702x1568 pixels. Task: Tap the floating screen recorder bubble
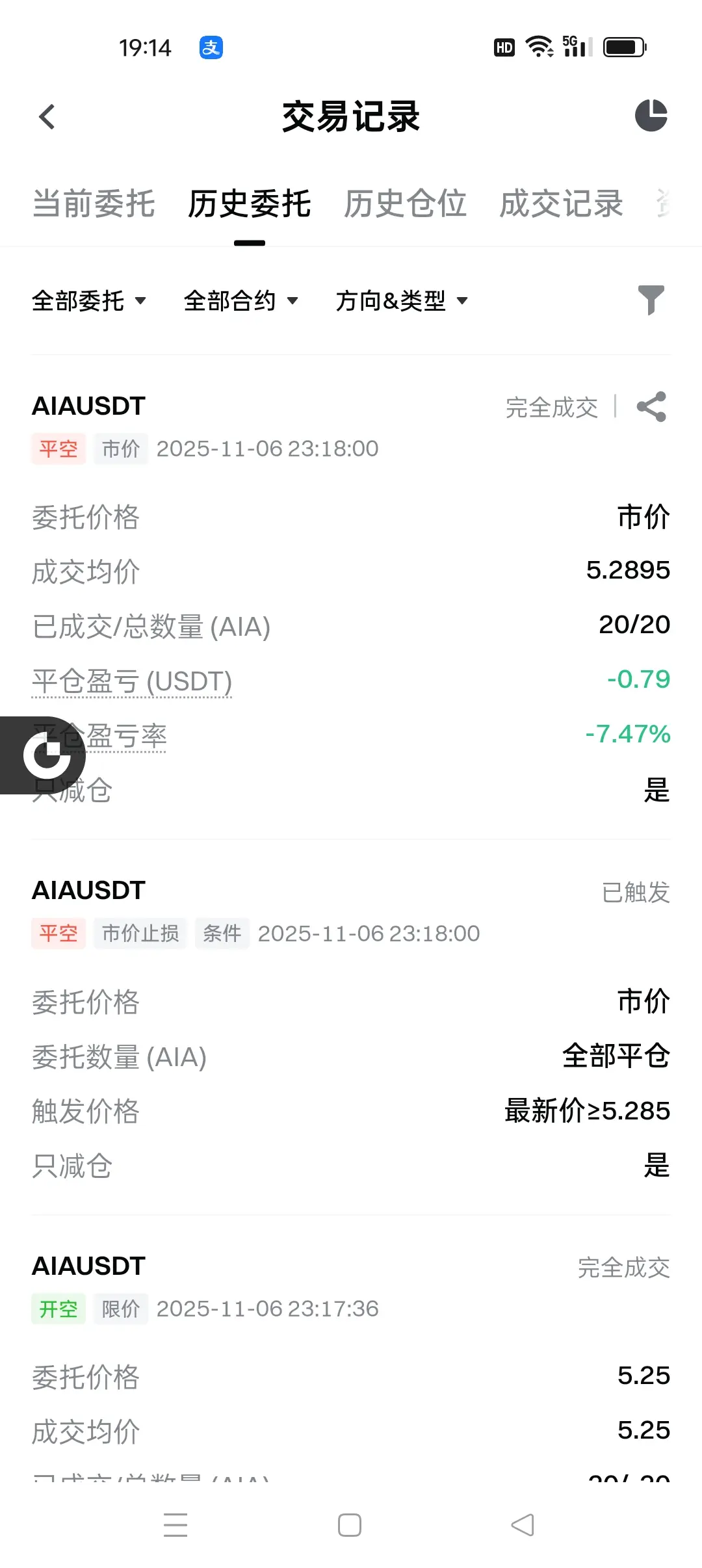pos(44,755)
